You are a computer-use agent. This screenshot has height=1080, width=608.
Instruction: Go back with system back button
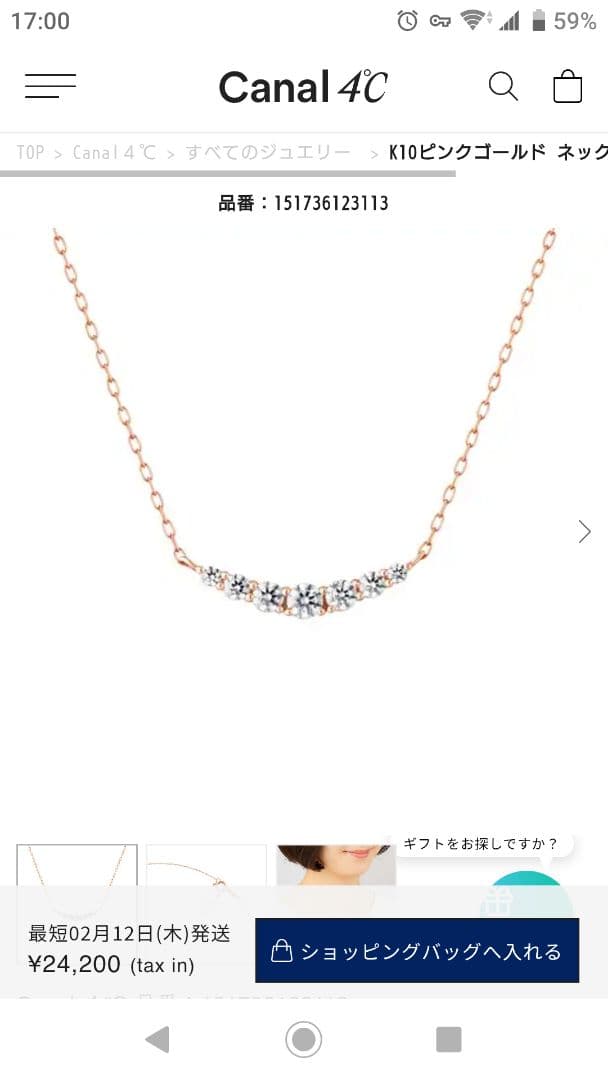(157, 1040)
